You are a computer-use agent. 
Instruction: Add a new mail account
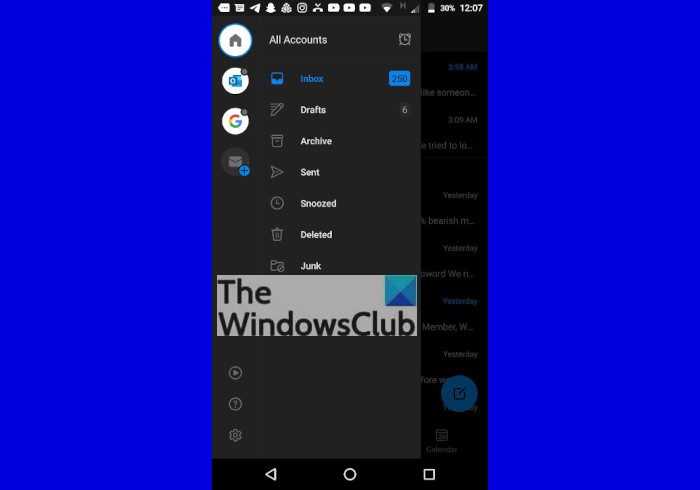(x=236, y=162)
